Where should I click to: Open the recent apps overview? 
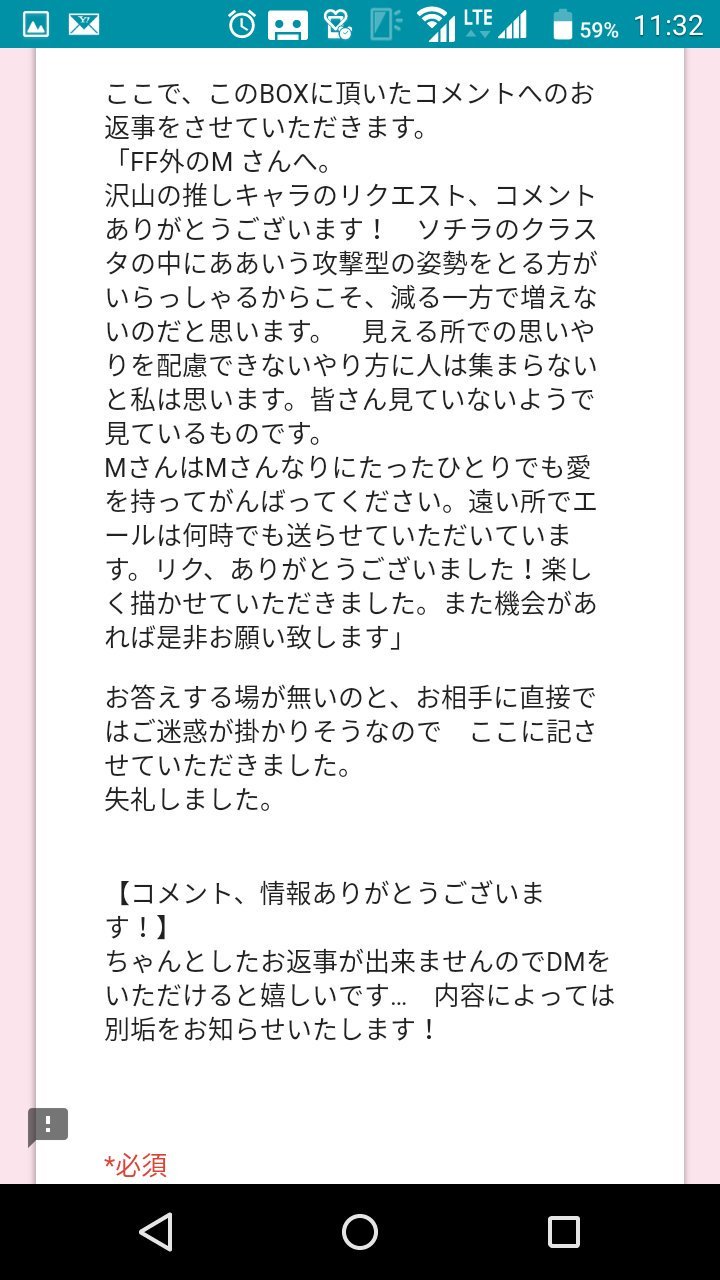564,1232
